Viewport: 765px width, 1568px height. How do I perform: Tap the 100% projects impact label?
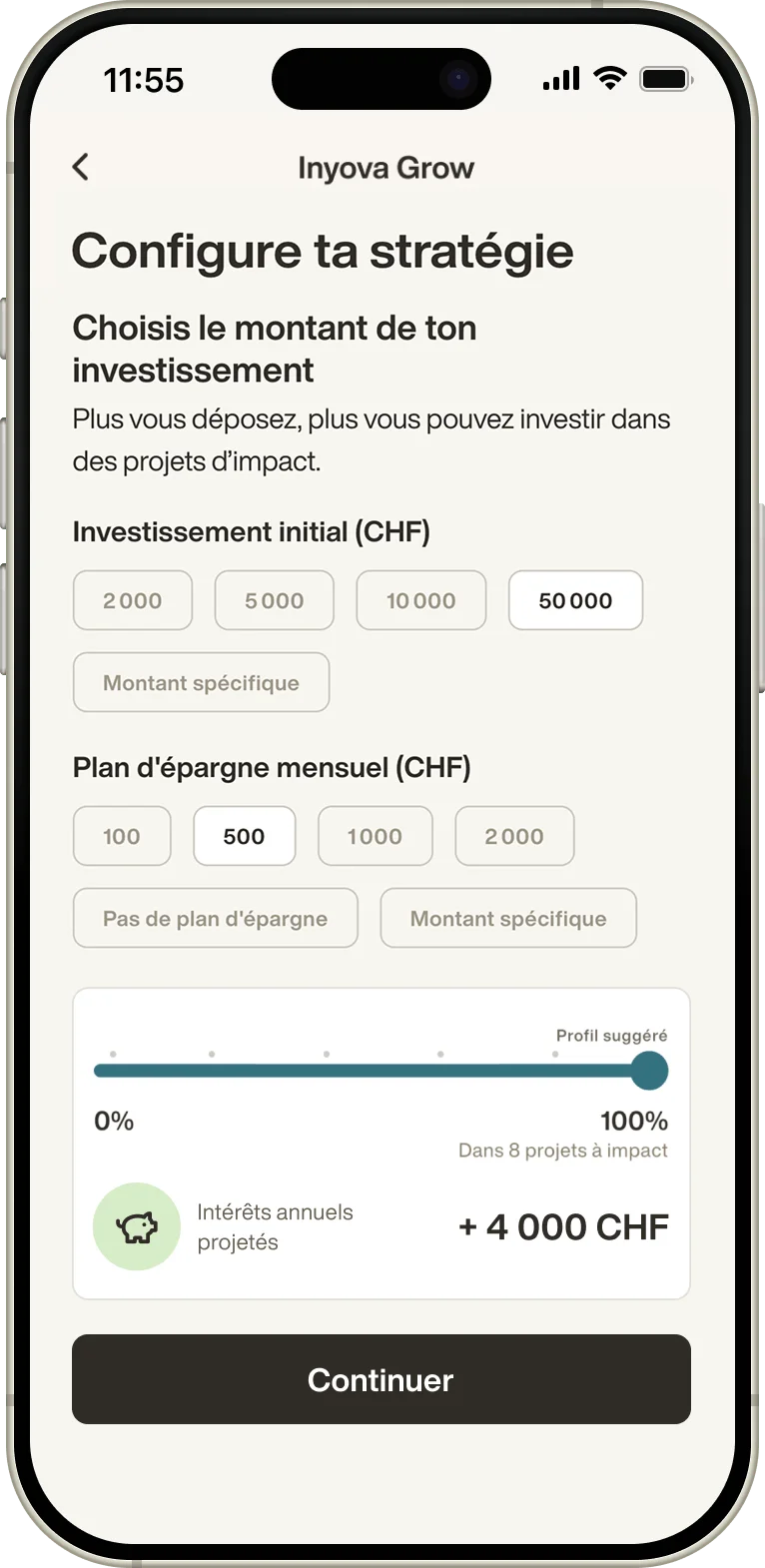[636, 1121]
